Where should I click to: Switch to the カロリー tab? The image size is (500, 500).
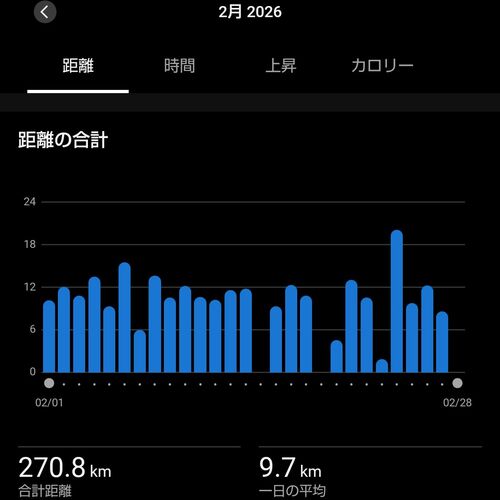[382, 66]
